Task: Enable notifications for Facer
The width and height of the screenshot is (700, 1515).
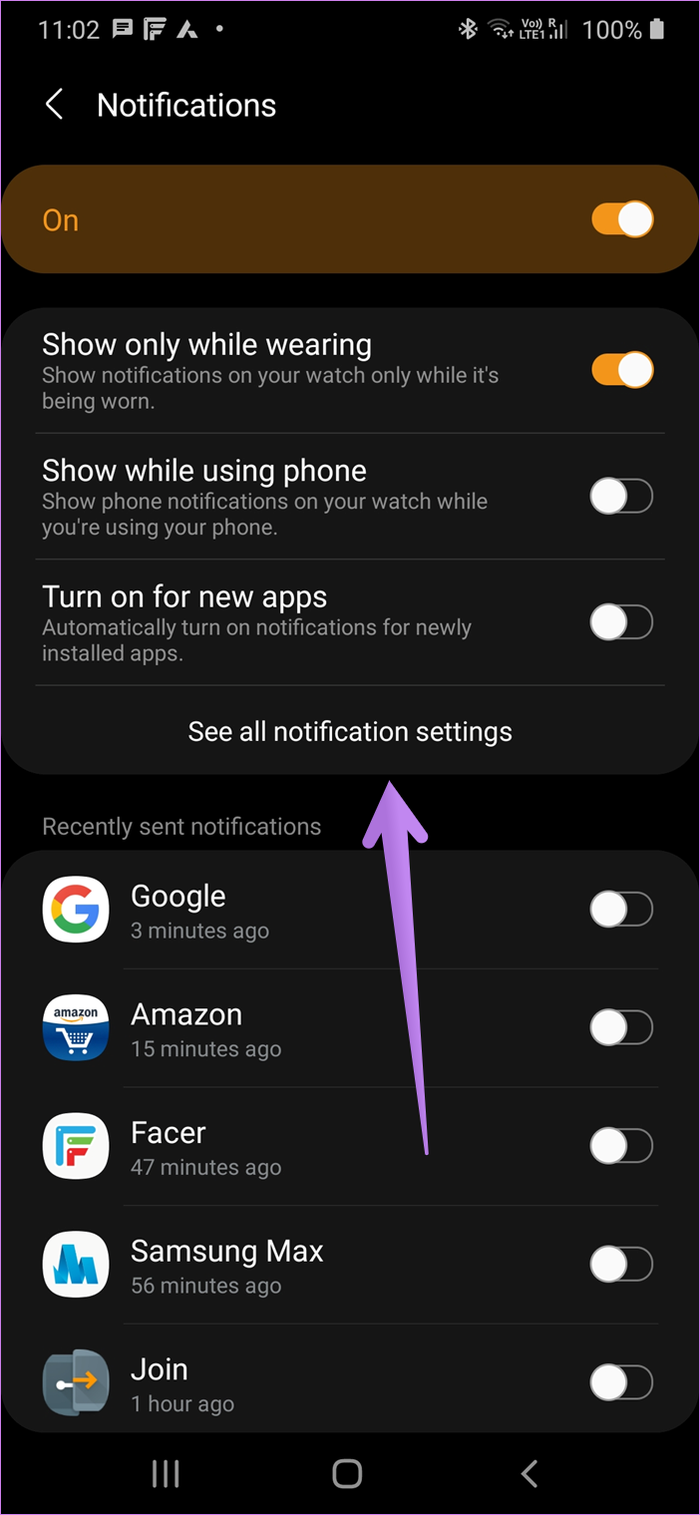Action: [622, 1146]
